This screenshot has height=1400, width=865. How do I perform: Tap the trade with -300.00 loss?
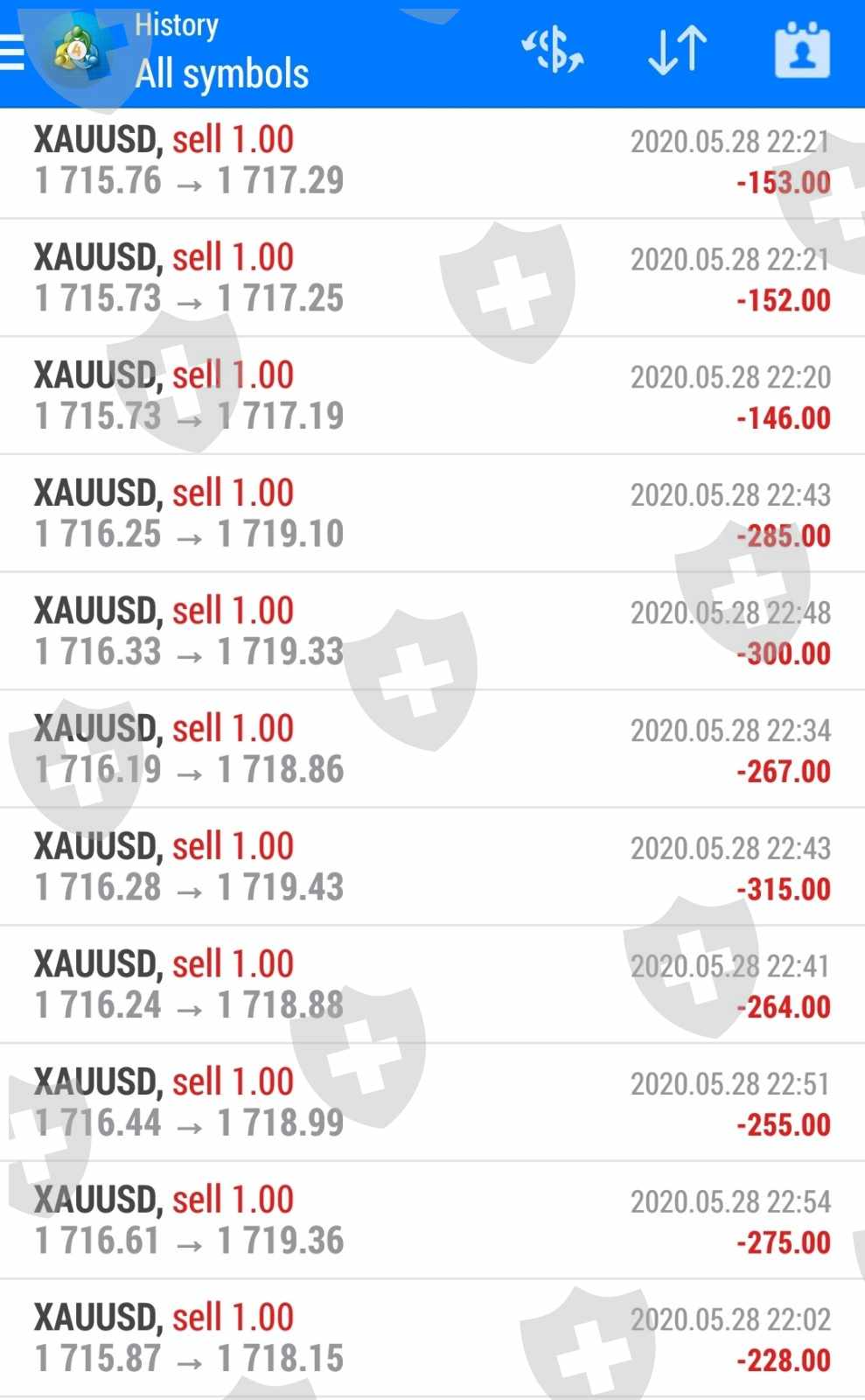point(432,632)
